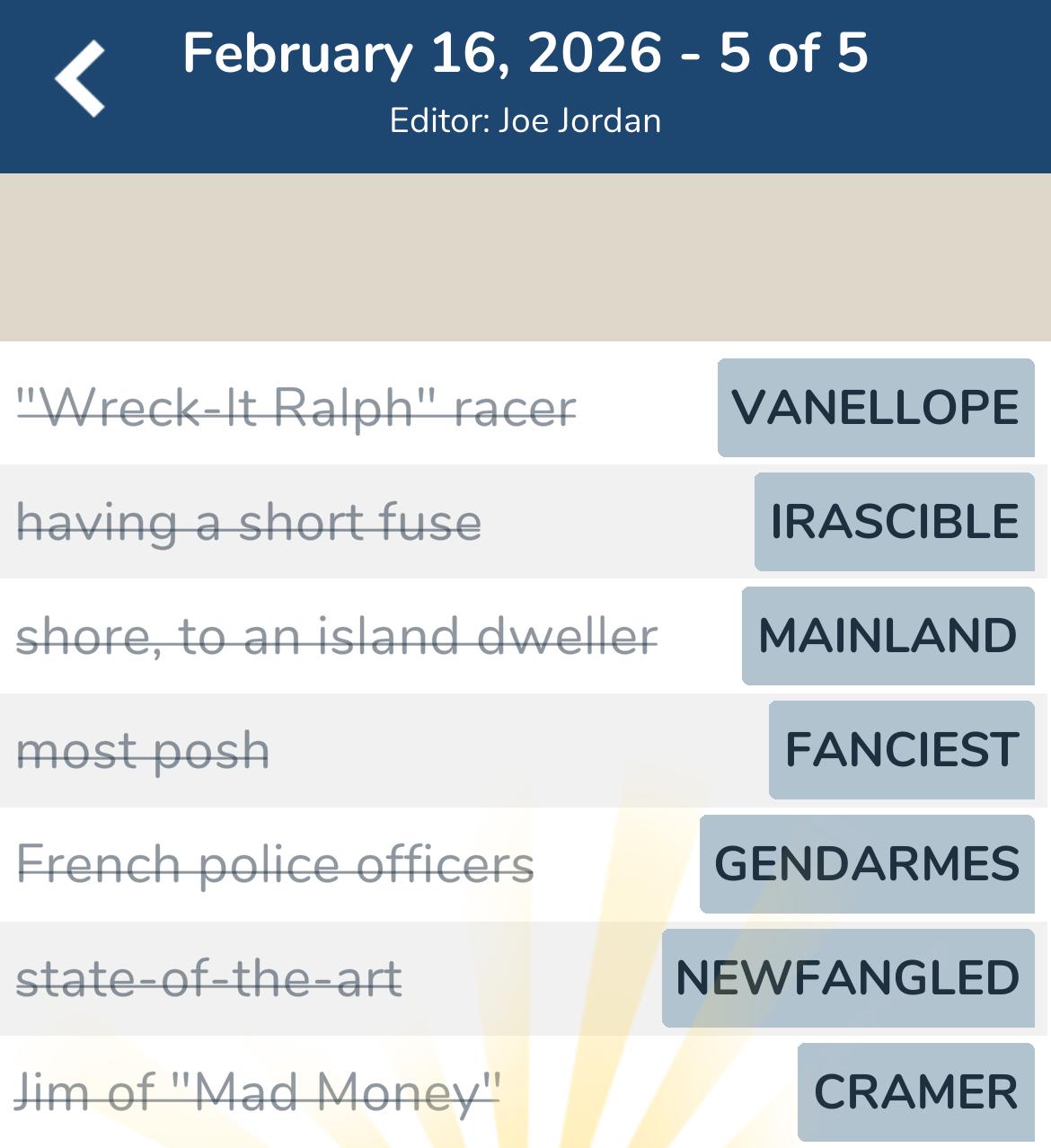Click the 'most posh' clue text
Image resolution: width=1051 pixels, height=1148 pixels.
pos(141,750)
